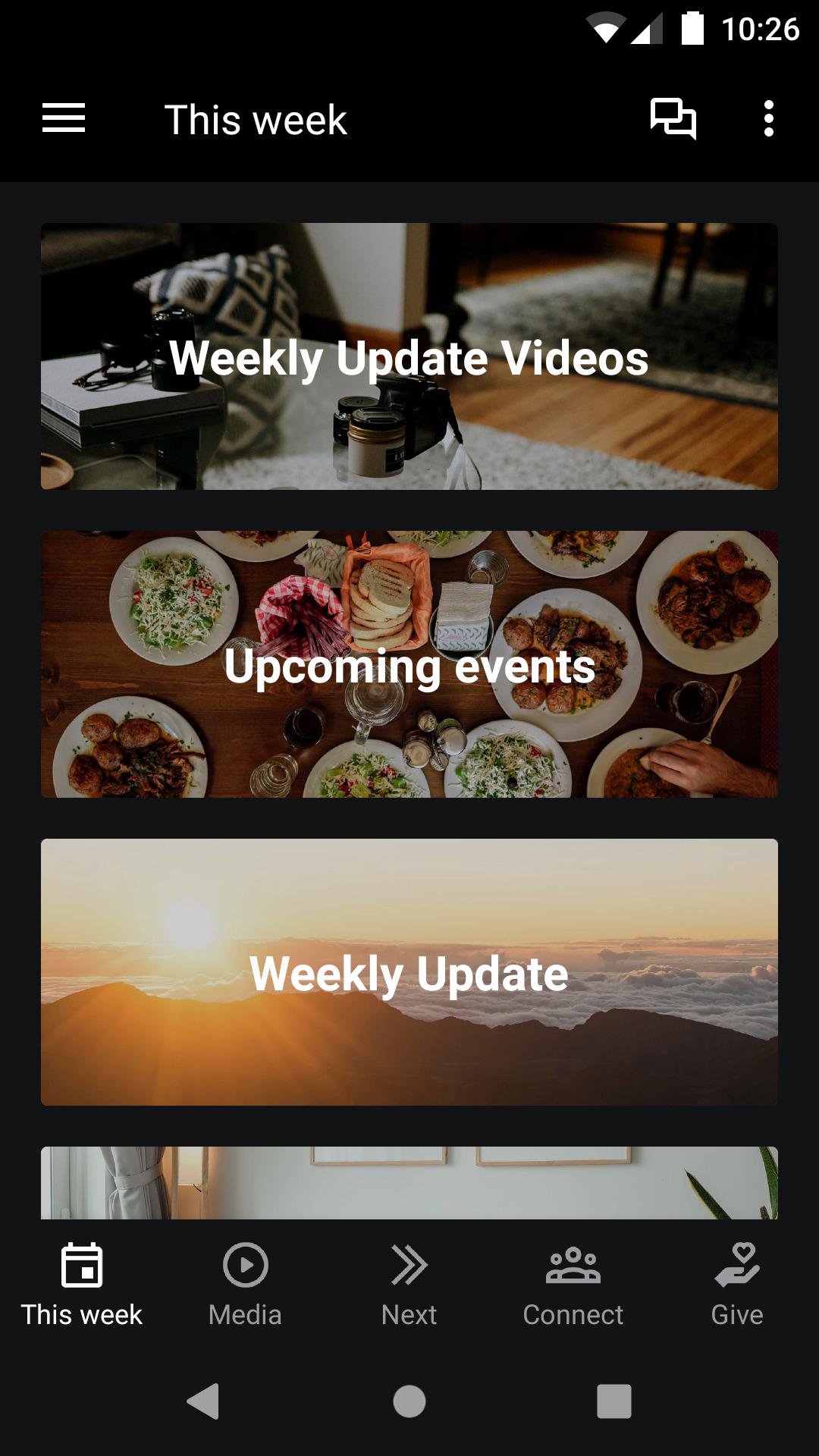
Task: Open the three-dot overflow menu
Action: [768, 119]
